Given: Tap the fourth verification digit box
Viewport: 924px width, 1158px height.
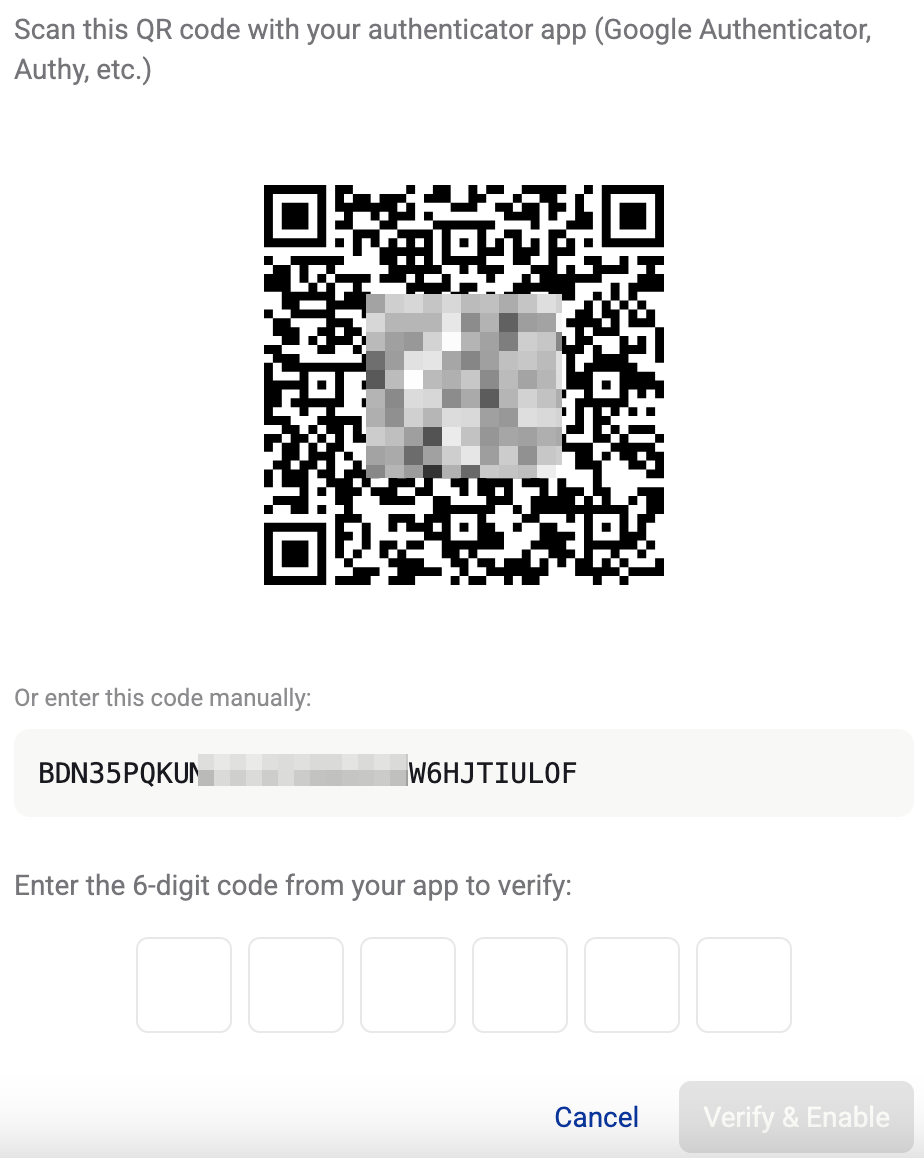Looking at the screenshot, I should [520, 984].
